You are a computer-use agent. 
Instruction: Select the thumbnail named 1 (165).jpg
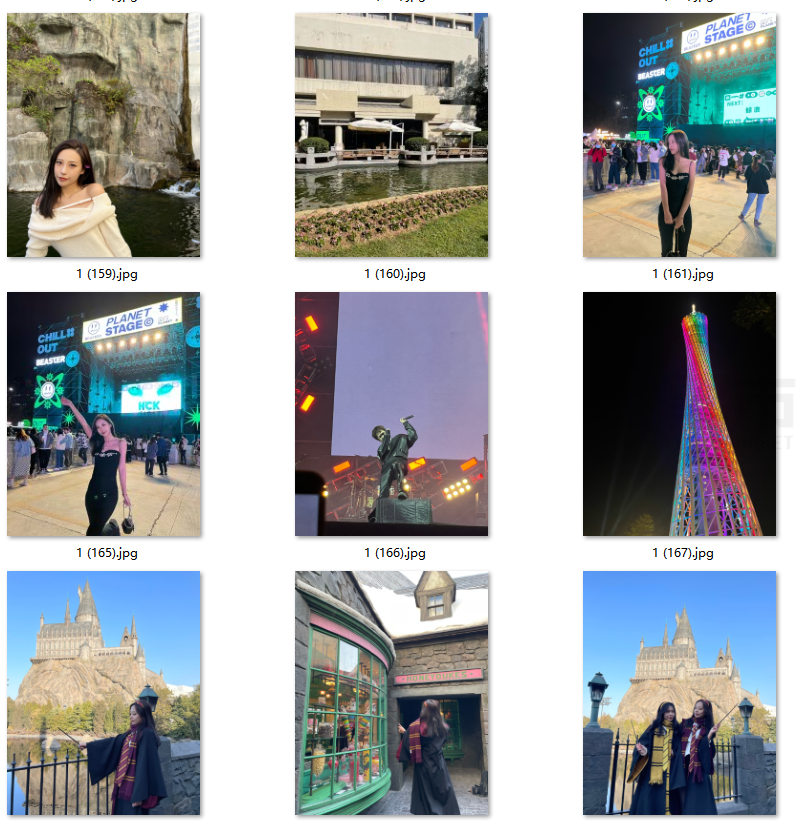103,414
